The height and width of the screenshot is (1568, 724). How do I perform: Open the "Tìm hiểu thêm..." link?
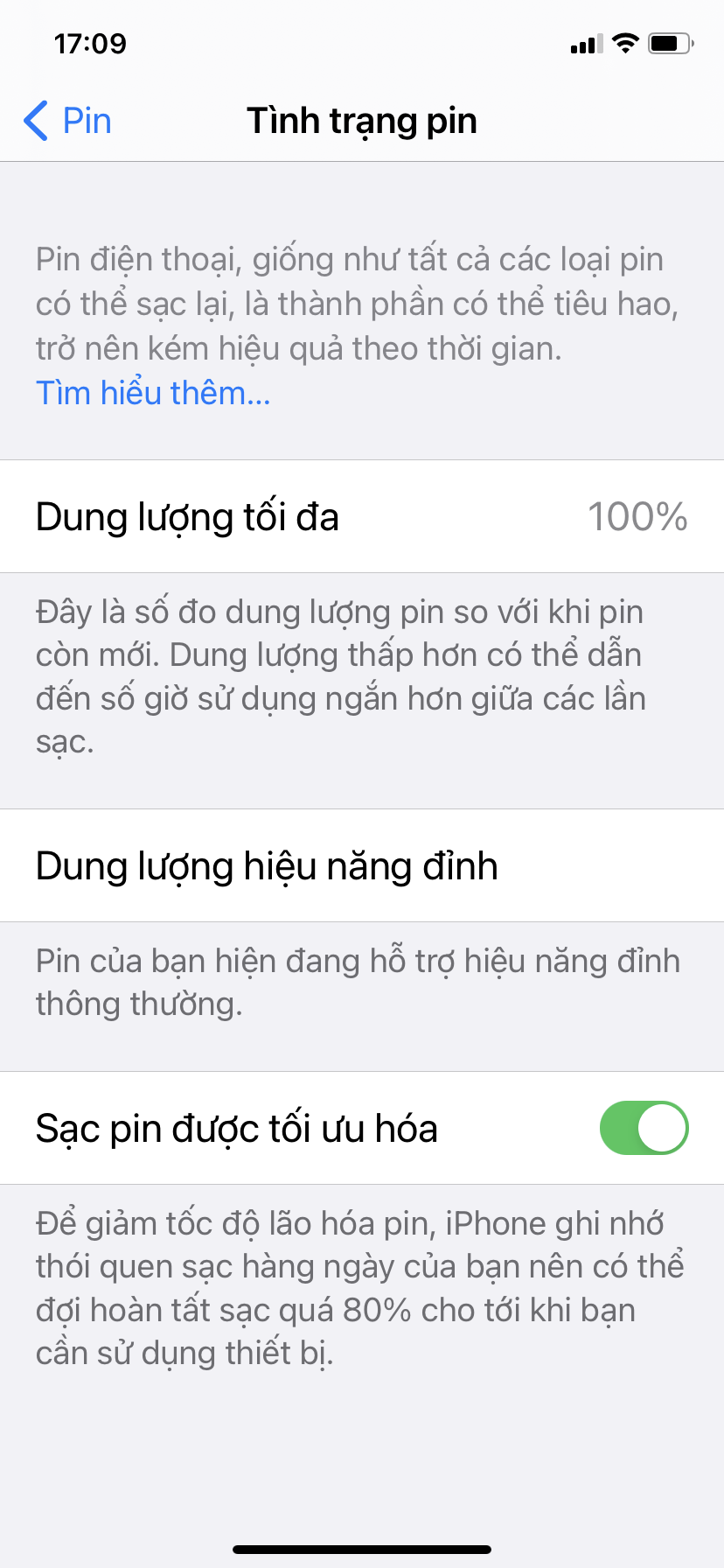pos(153,393)
